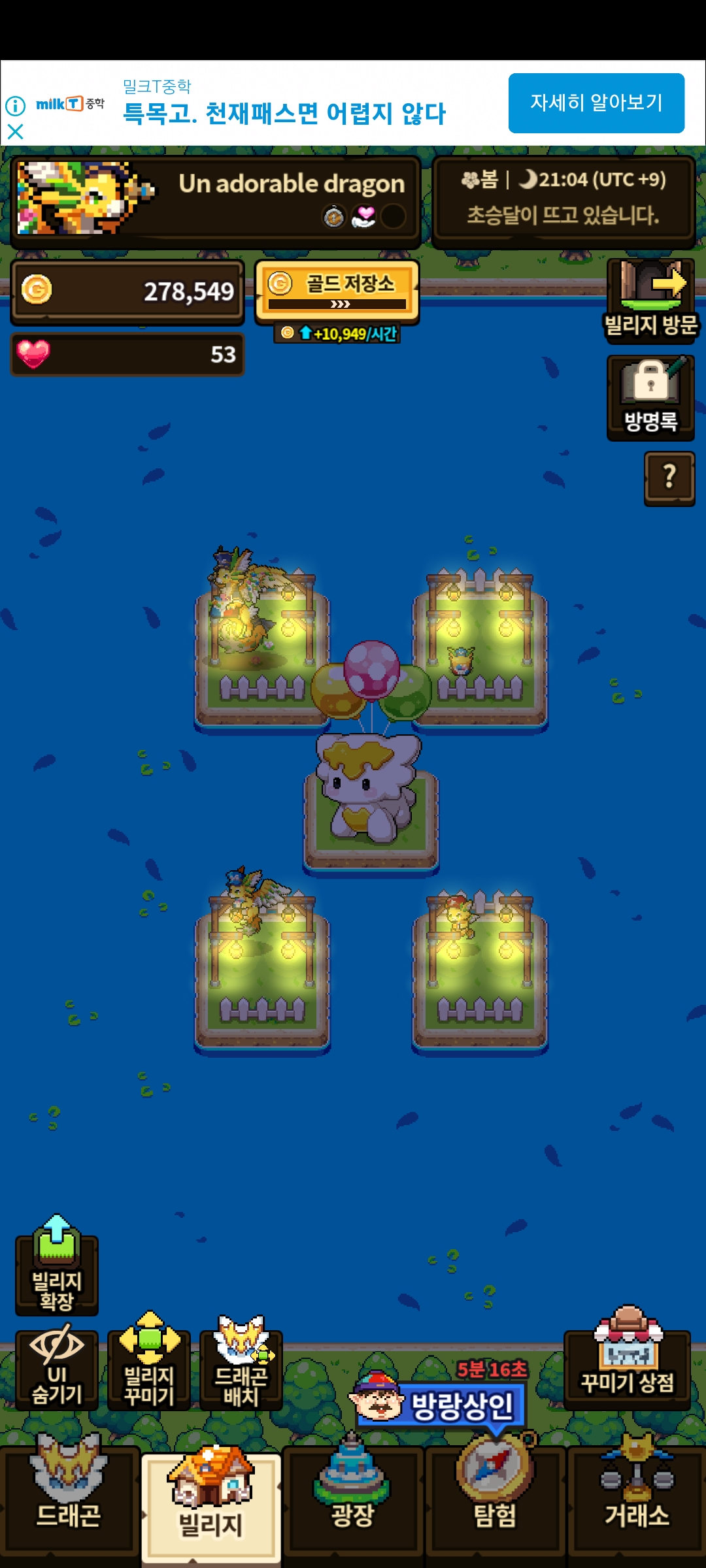
Task: Switch to the 탐험 exploration tab
Action: pos(495,1496)
